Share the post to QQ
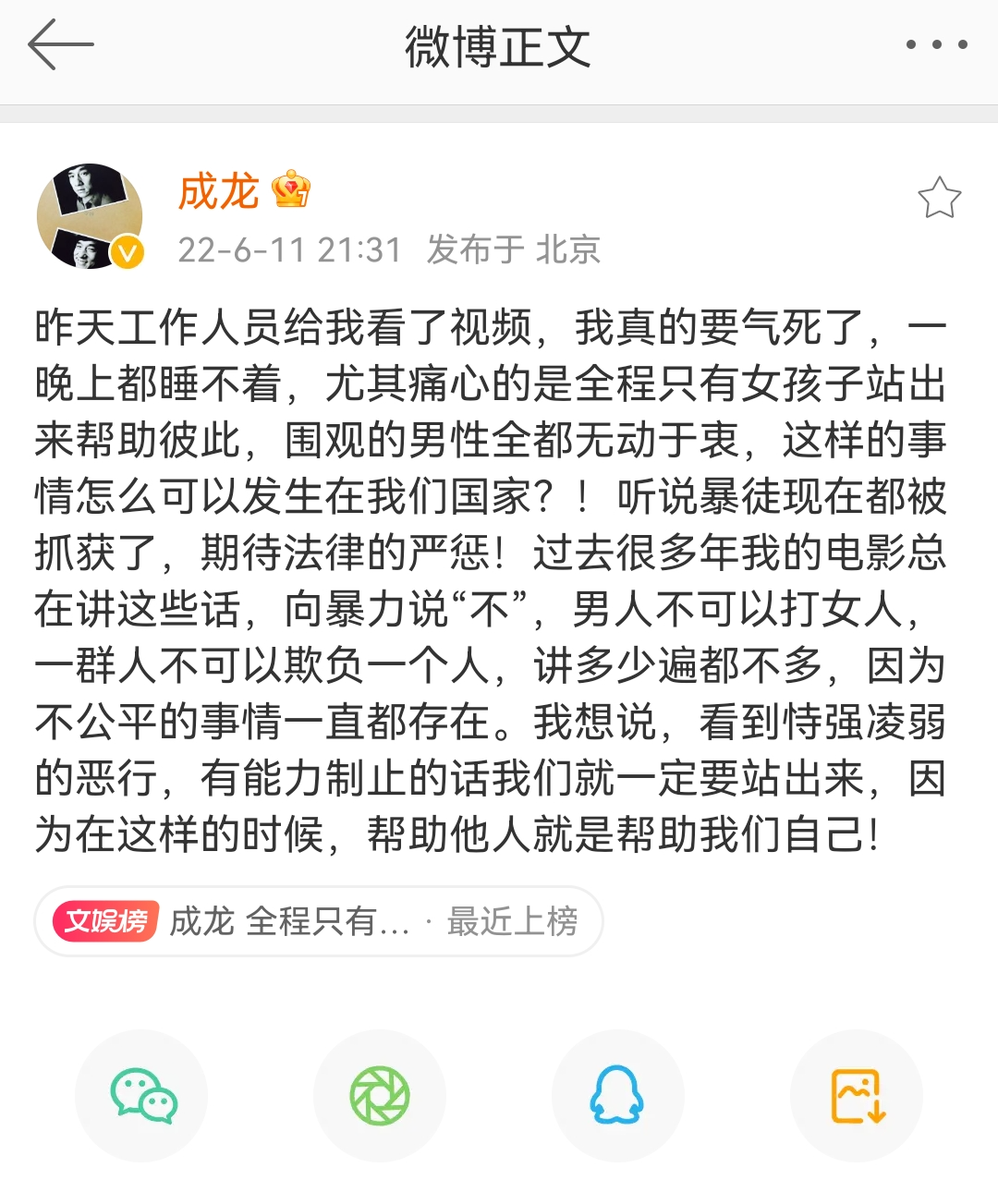This screenshot has height=1204, width=998. coord(617,1096)
